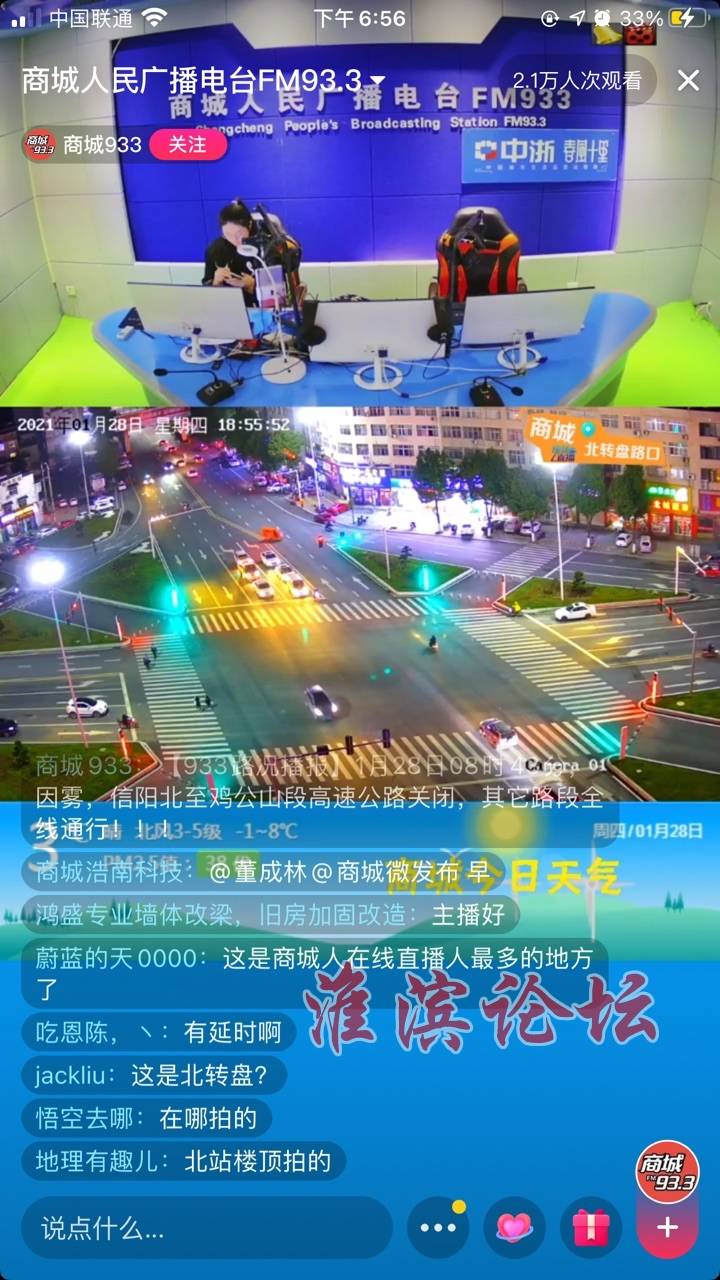This screenshot has width=720, height=1280.
Task: Follow the 商城933 channel
Action: (187, 144)
